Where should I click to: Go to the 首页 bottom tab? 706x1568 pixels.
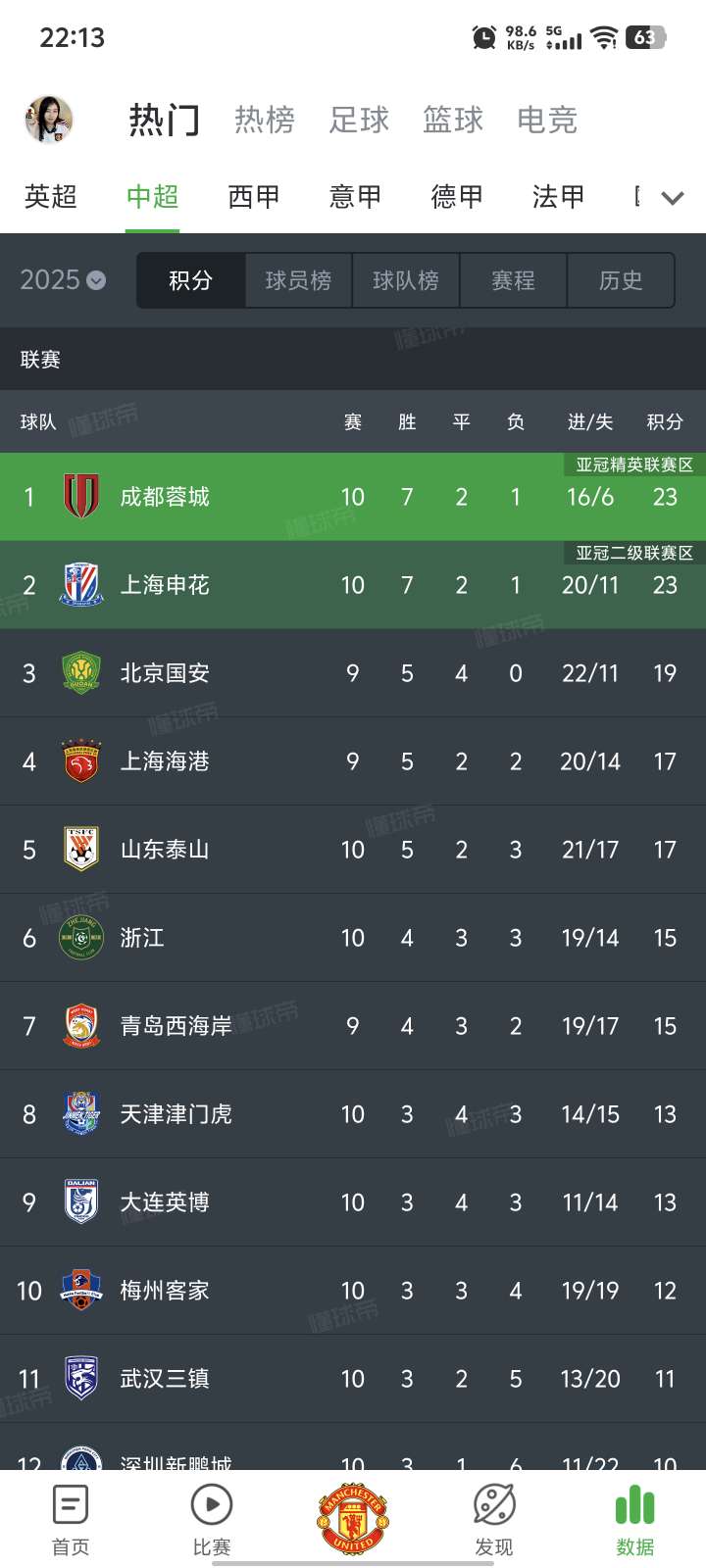point(71,1519)
